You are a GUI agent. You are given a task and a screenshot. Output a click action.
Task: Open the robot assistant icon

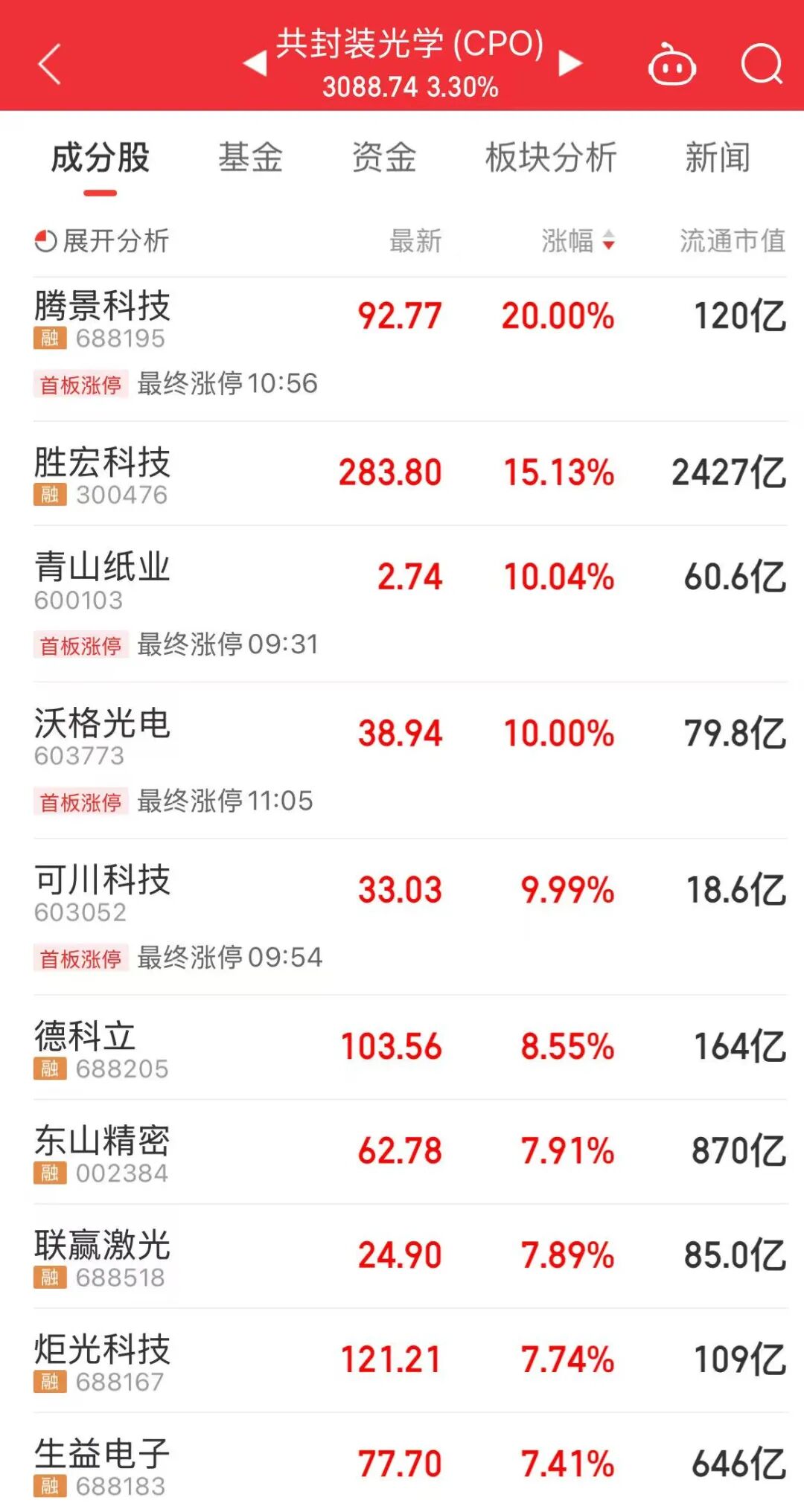(671, 65)
